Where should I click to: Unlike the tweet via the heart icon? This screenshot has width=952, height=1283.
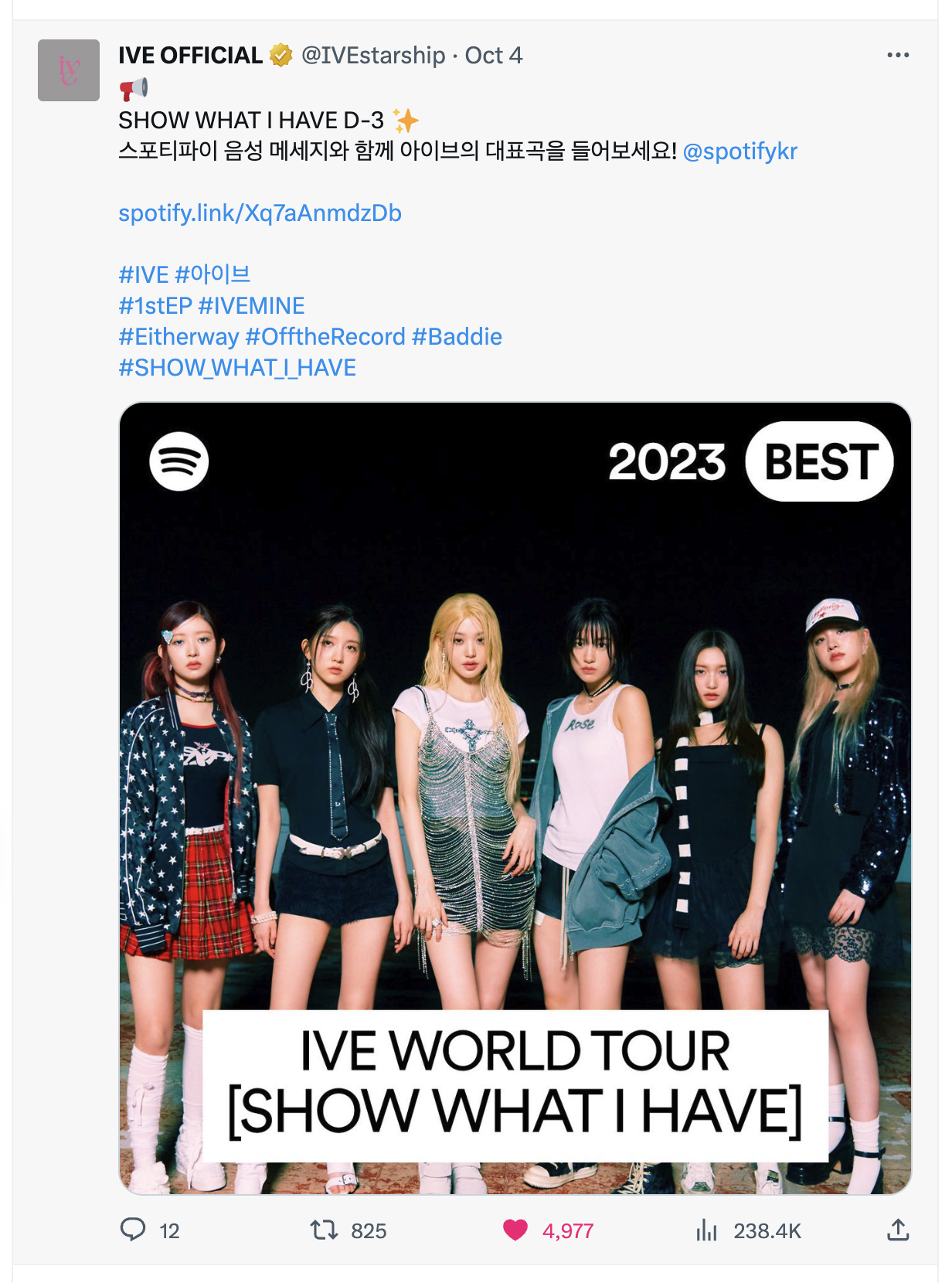pos(515,1230)
